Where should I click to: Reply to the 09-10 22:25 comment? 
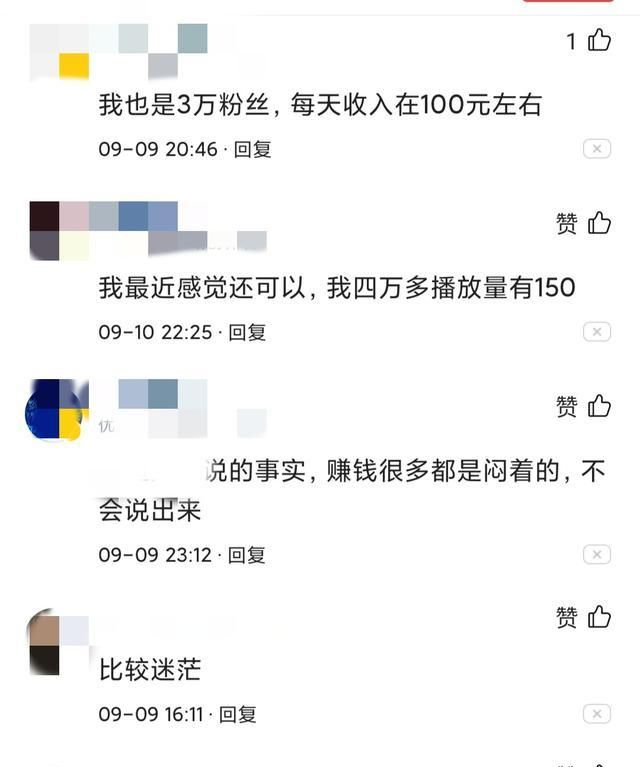247,332
